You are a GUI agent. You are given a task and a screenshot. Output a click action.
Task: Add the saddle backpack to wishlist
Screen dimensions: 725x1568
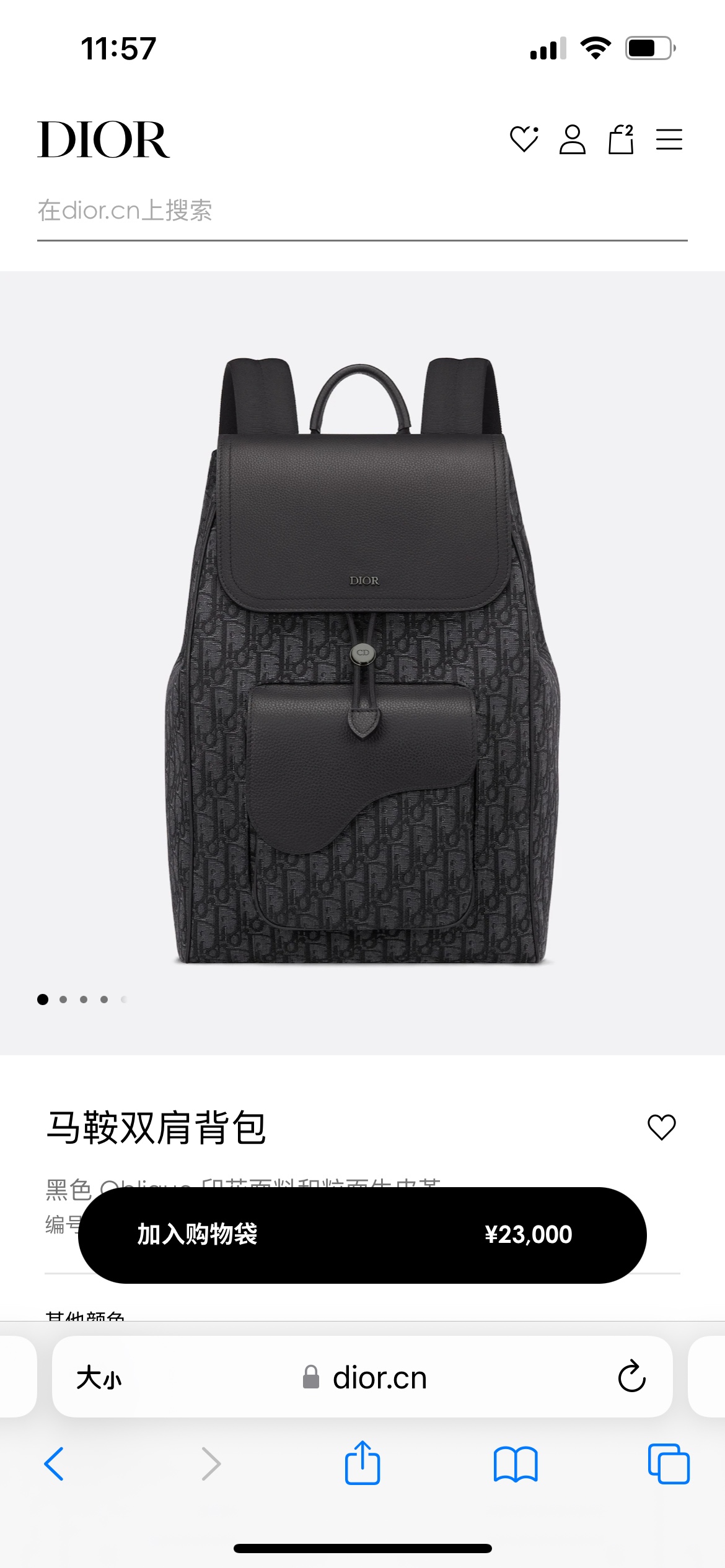(661, 1127)
